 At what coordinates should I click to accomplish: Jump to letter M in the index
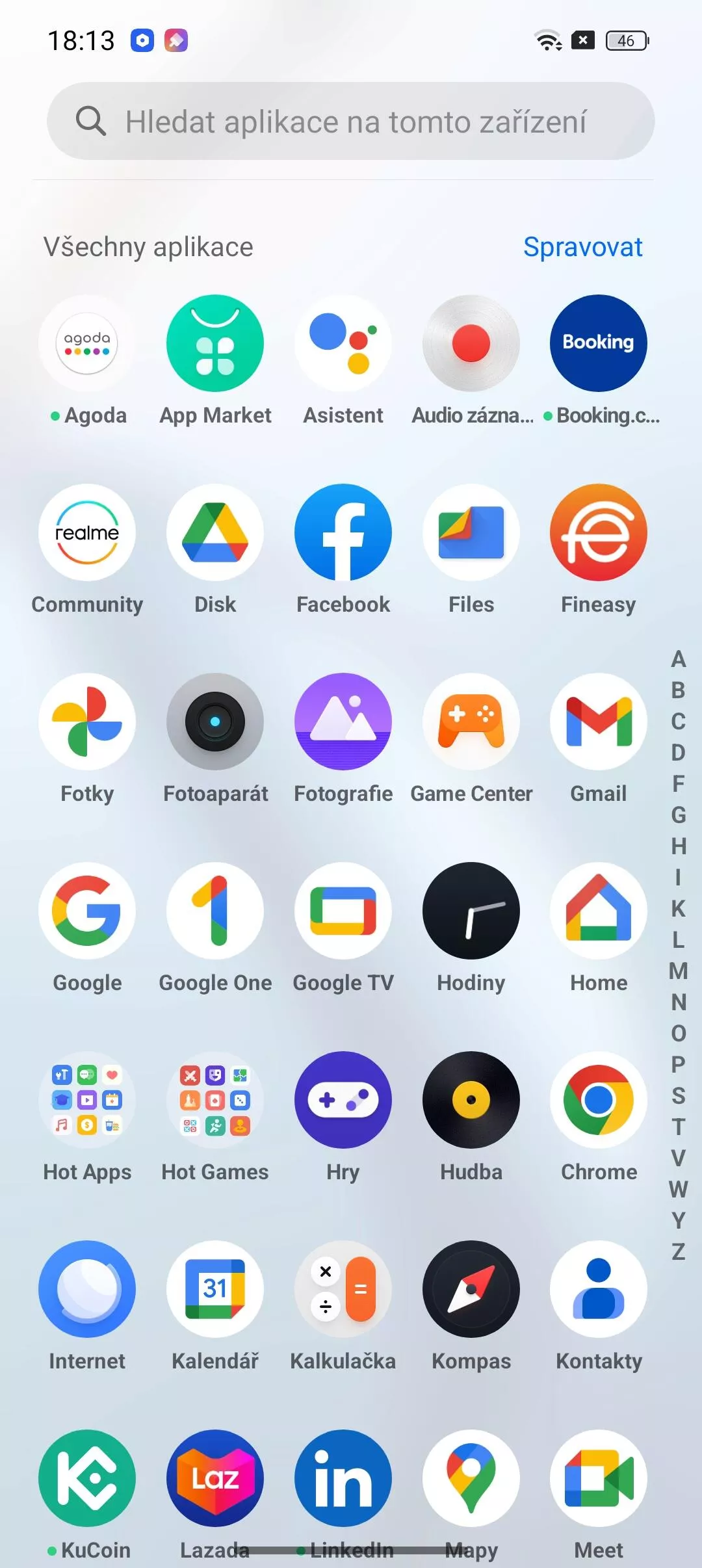678,971
